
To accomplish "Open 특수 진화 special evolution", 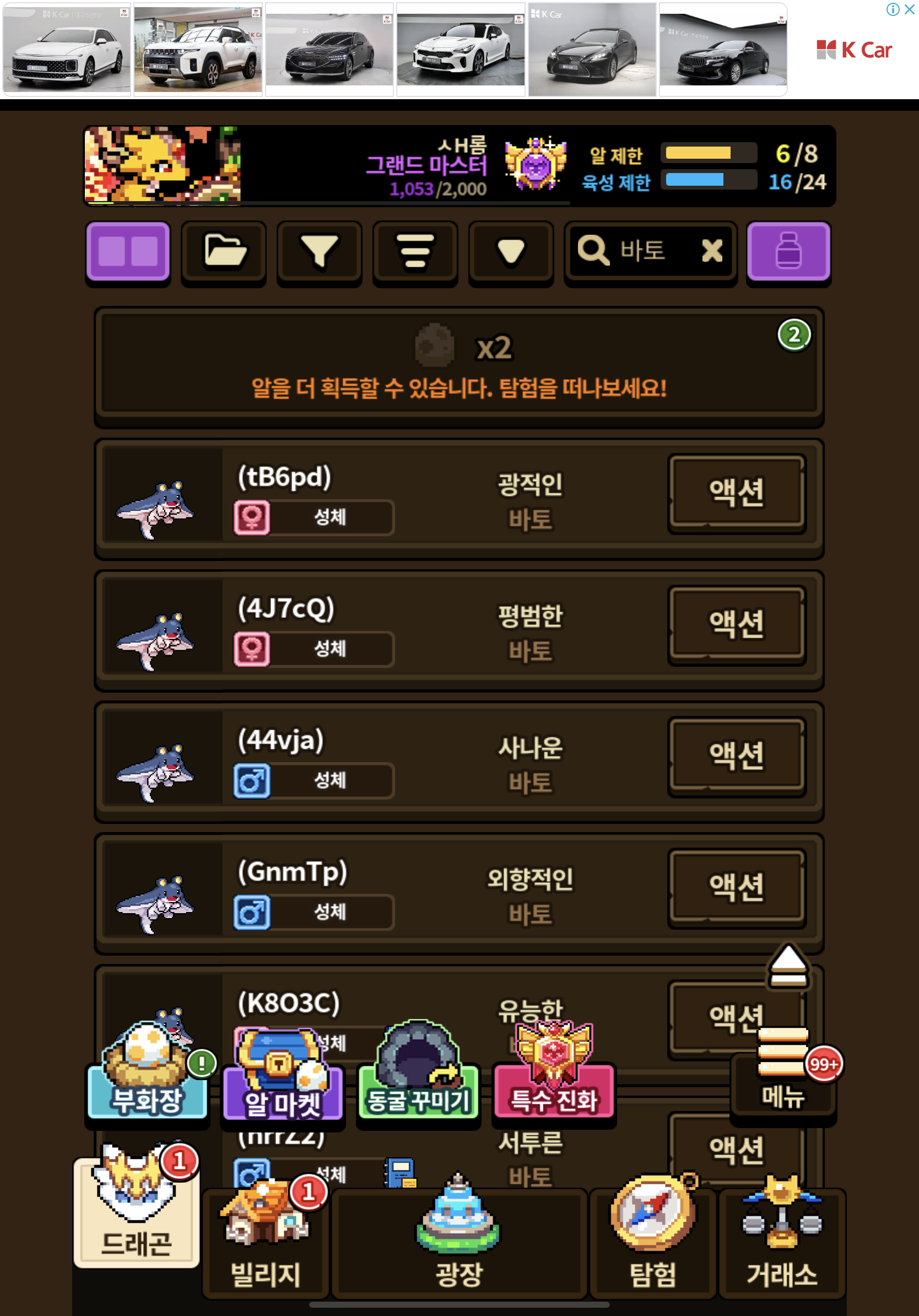I will point(554,1073).
